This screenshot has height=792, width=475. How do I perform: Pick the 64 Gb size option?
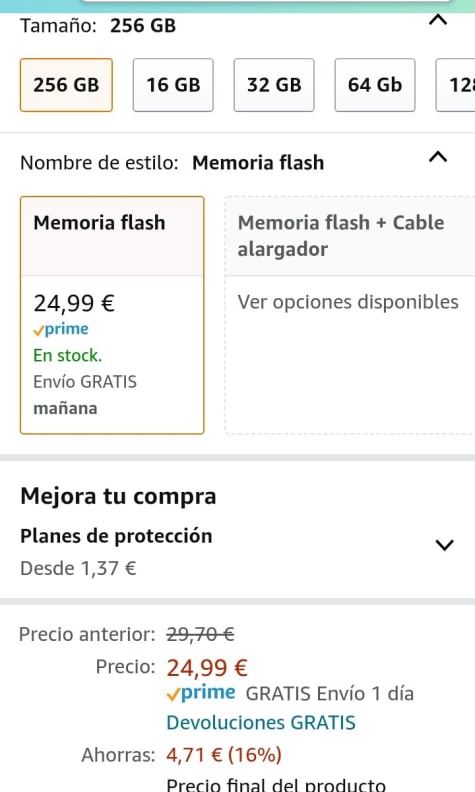tap(375, 85)
